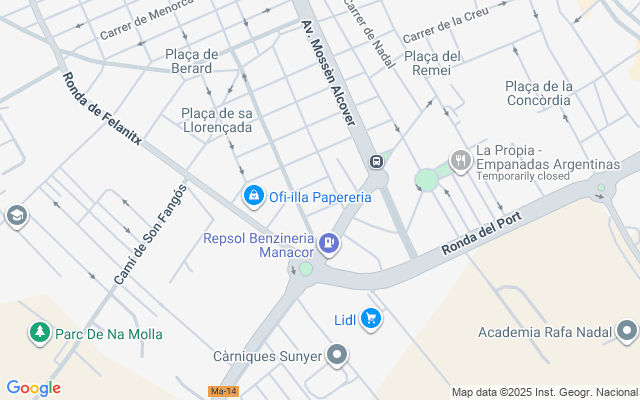Select the Academia Rafa Nadal marker
The width and height of the screenshot is (640, 400).
pos(627,331)
